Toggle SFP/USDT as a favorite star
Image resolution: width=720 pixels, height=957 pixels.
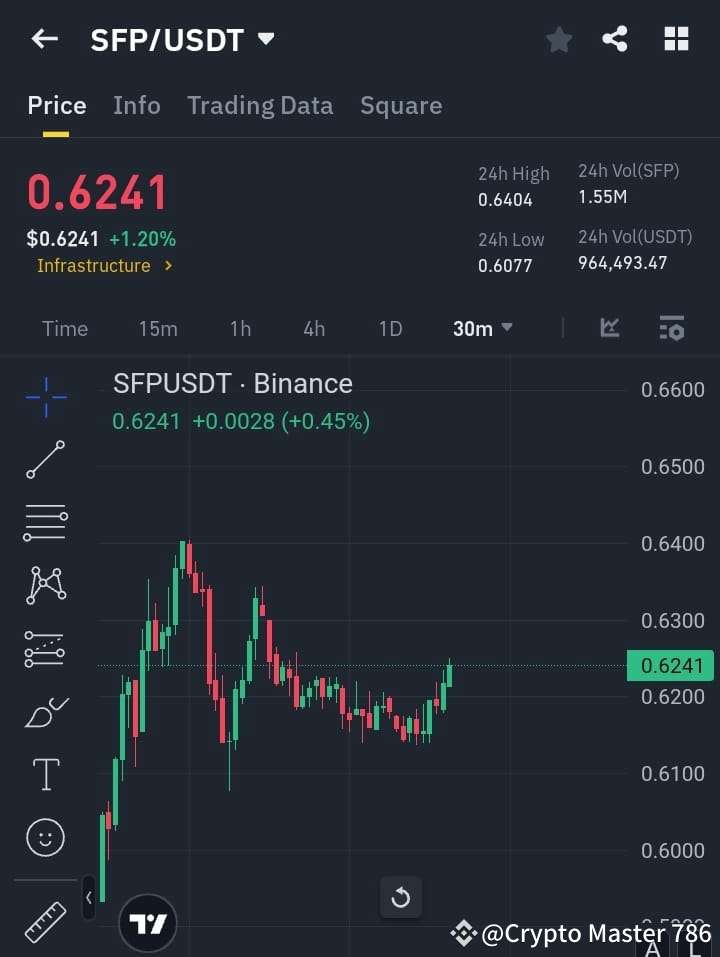(x=559, y=40)
